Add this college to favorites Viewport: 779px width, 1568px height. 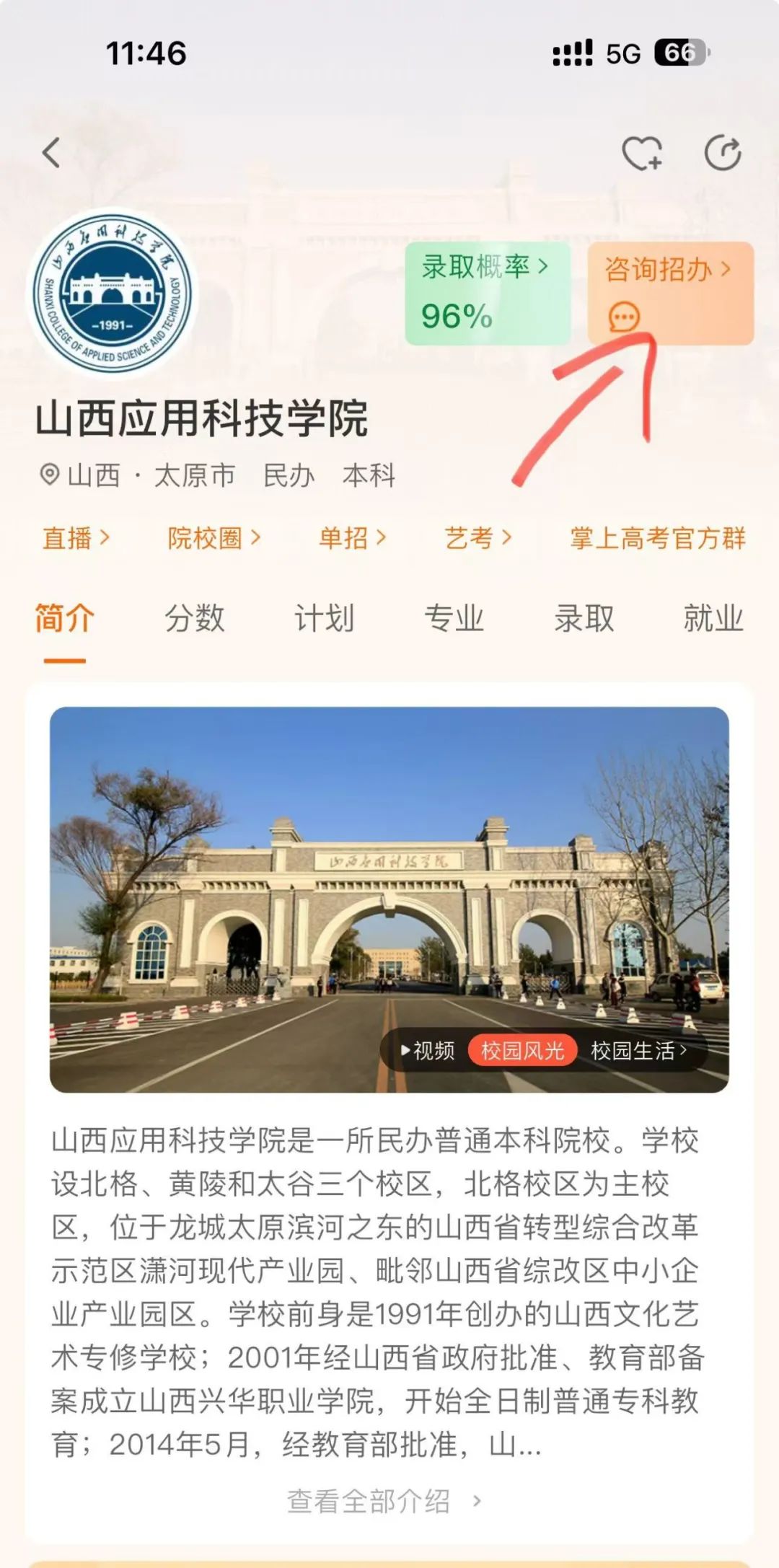pyautogui.click(x=641, y=153)
